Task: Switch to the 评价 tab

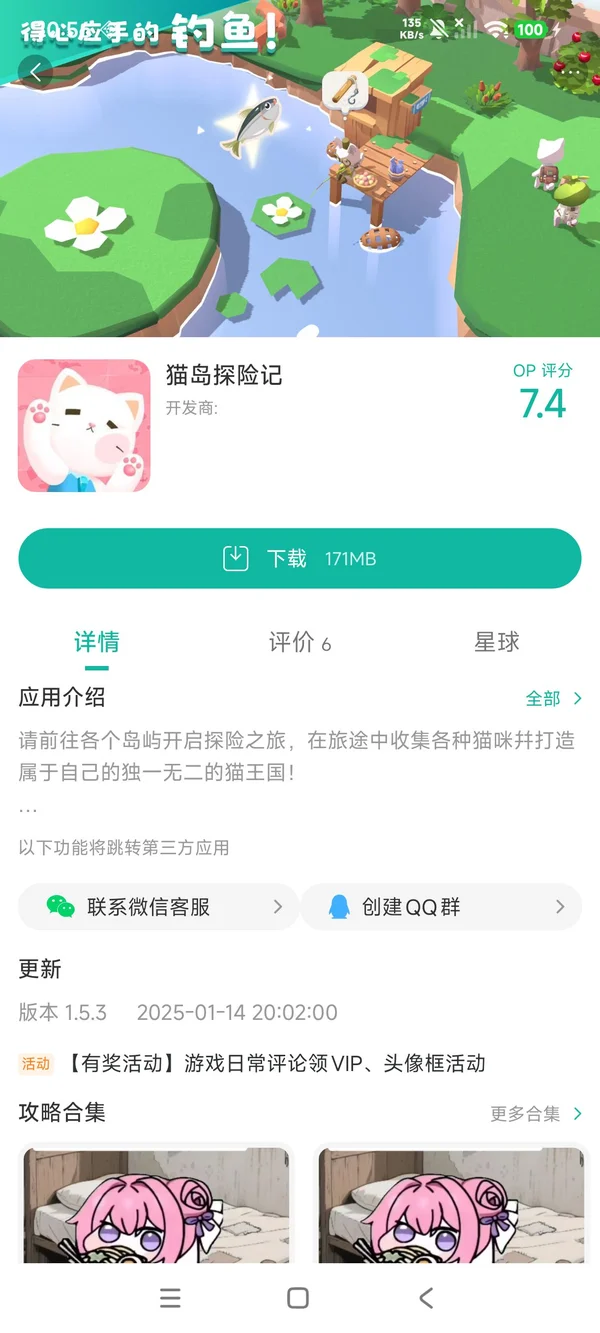Action: tap(299, 642)
